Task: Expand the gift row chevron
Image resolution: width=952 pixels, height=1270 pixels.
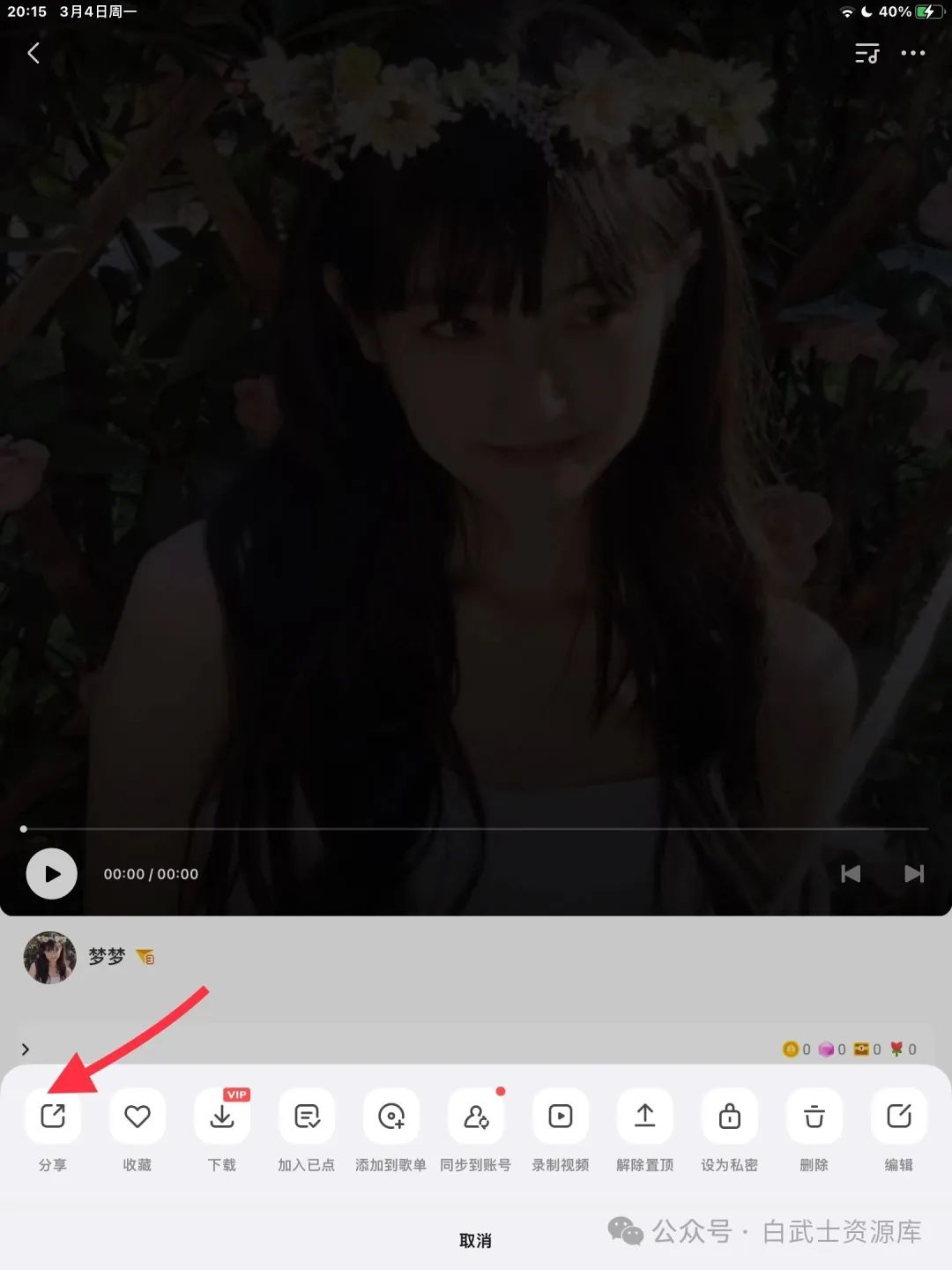Action: pos(26,1050)
